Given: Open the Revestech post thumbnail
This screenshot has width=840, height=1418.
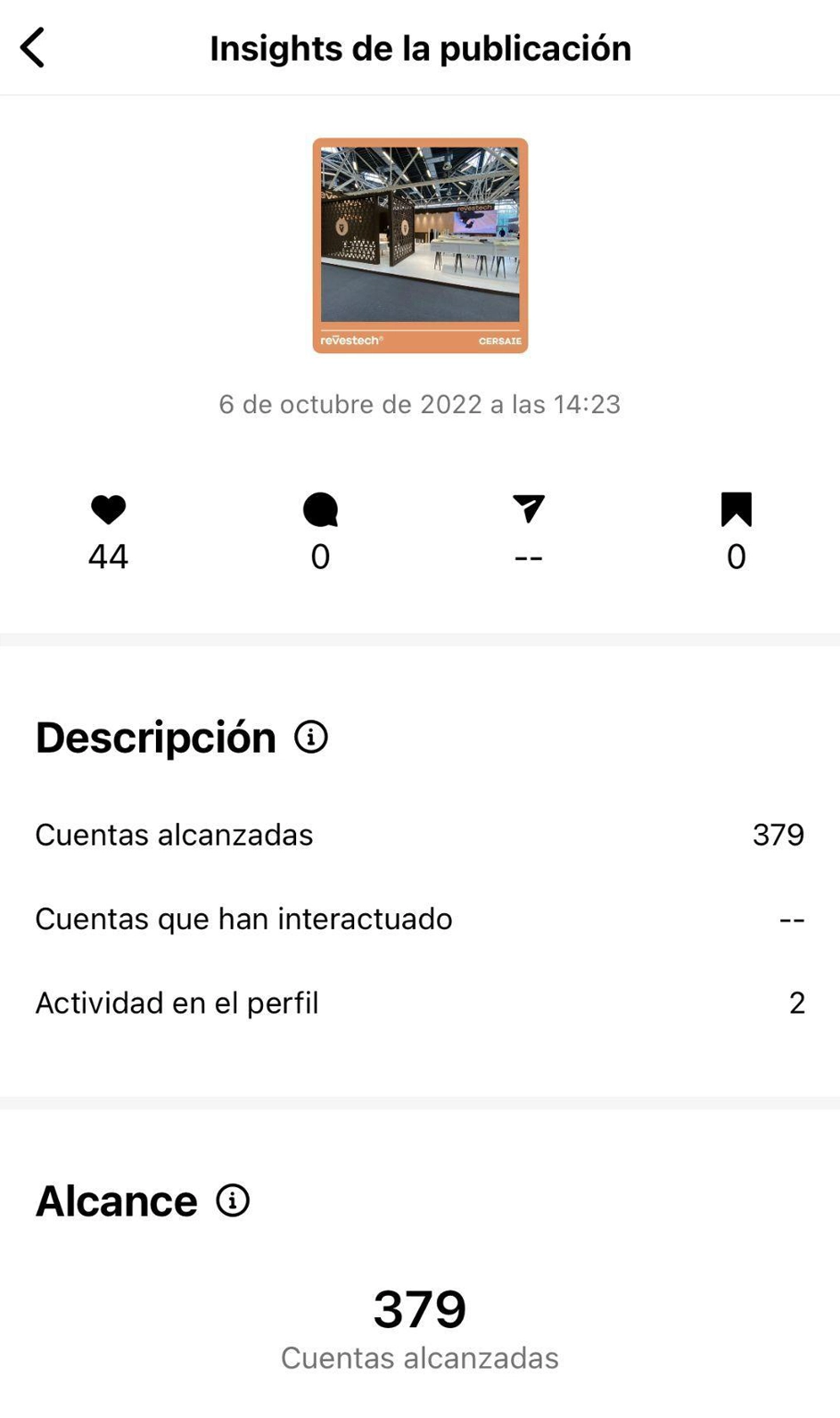Looking at the screenshot, I should point(420,245).
